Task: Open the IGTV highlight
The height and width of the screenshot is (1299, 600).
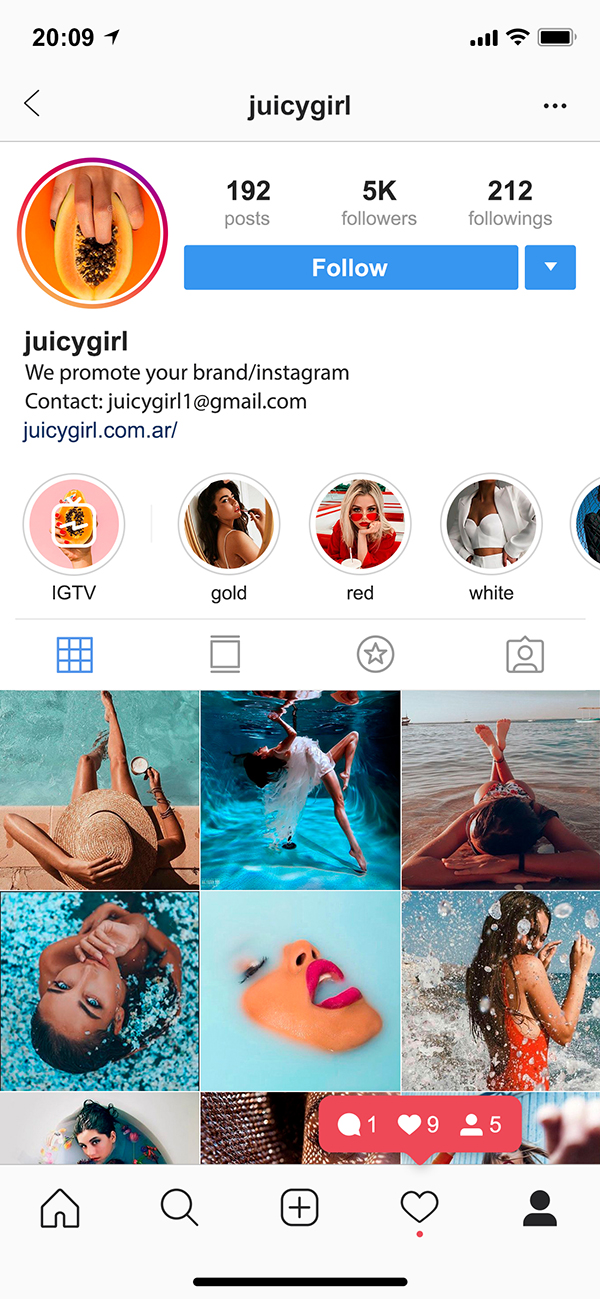Action: click(x=73, y=524)
